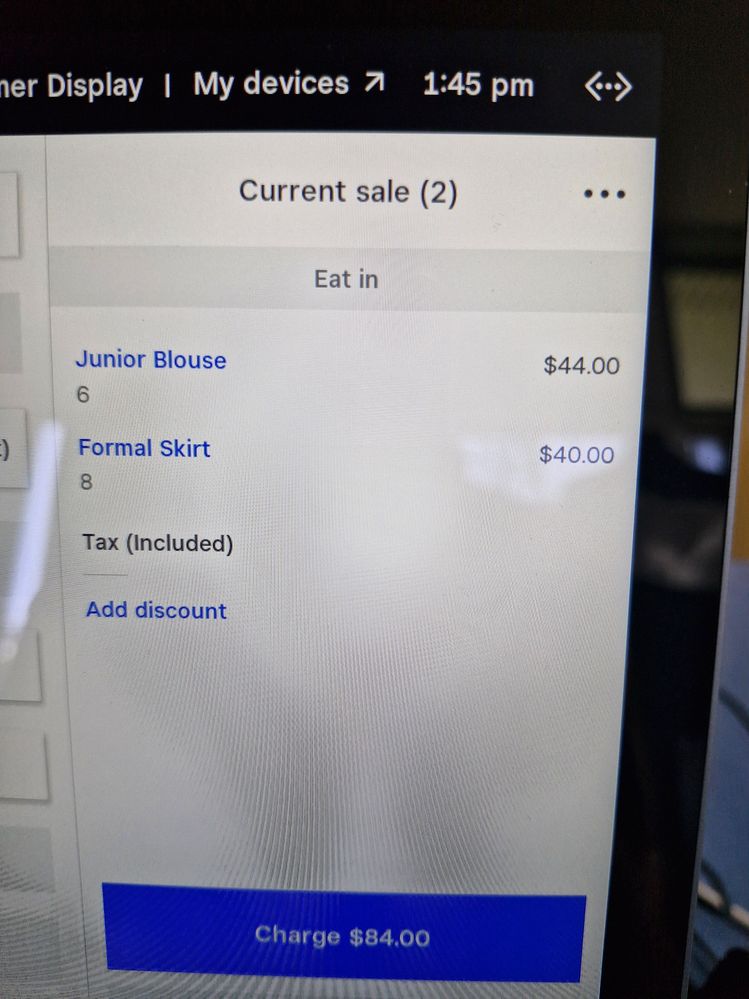This screenshot has width=749, height=999.
Task: Change the Eat in dining option
Action: (346, 279)
